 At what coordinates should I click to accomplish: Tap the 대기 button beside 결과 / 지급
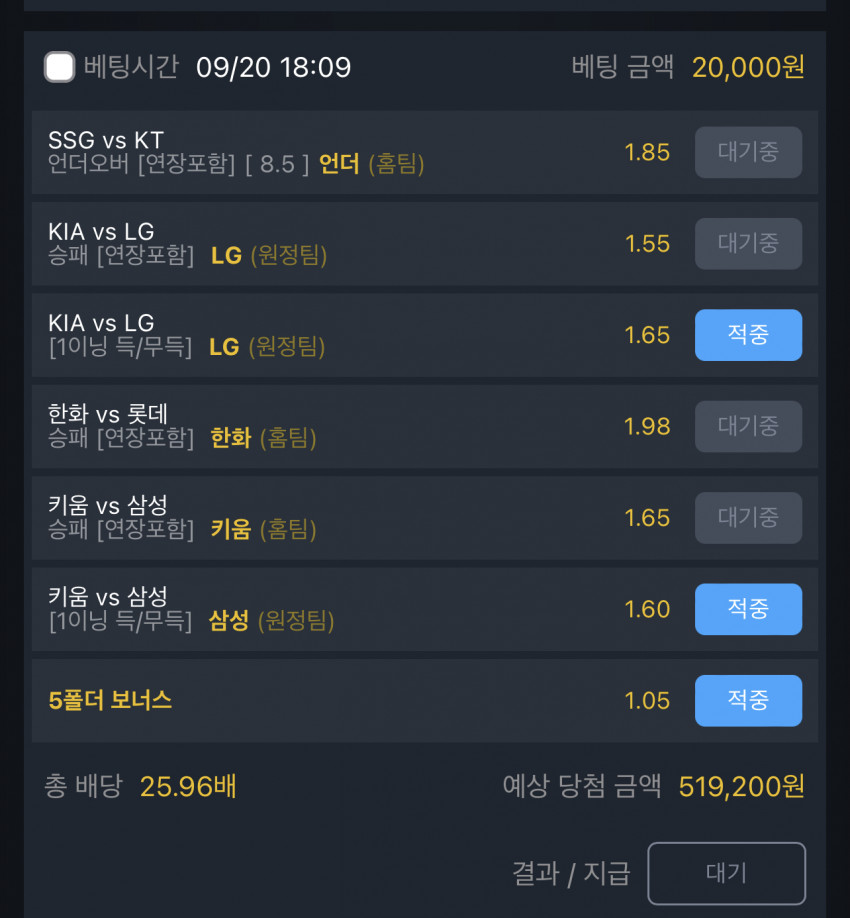pyautogui.click(x=726, y=873)
